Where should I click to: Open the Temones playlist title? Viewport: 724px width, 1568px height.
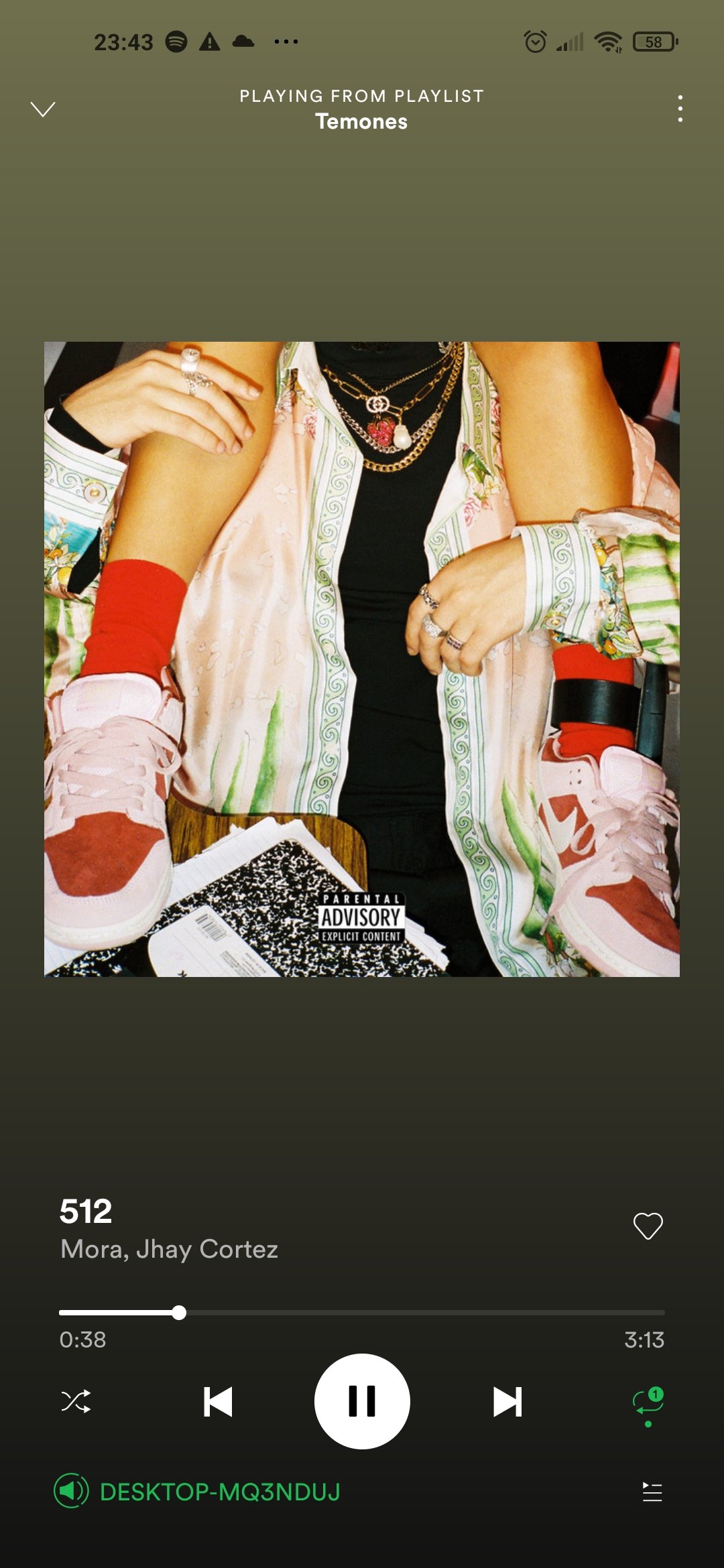(361, 121)
